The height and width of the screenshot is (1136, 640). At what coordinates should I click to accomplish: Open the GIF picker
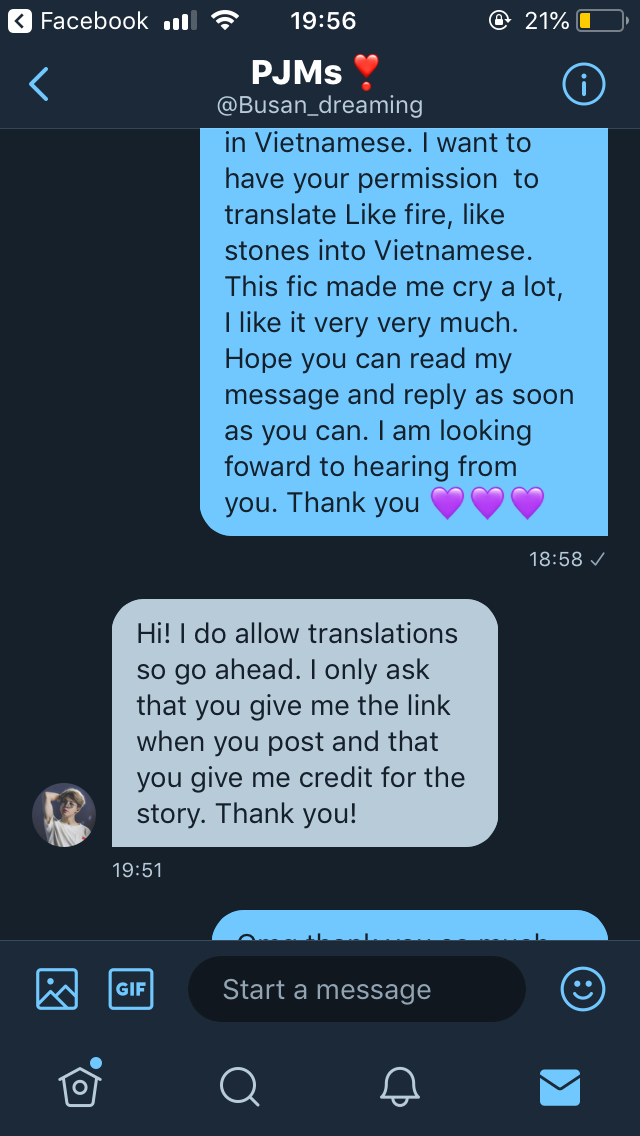pos(130,989)
